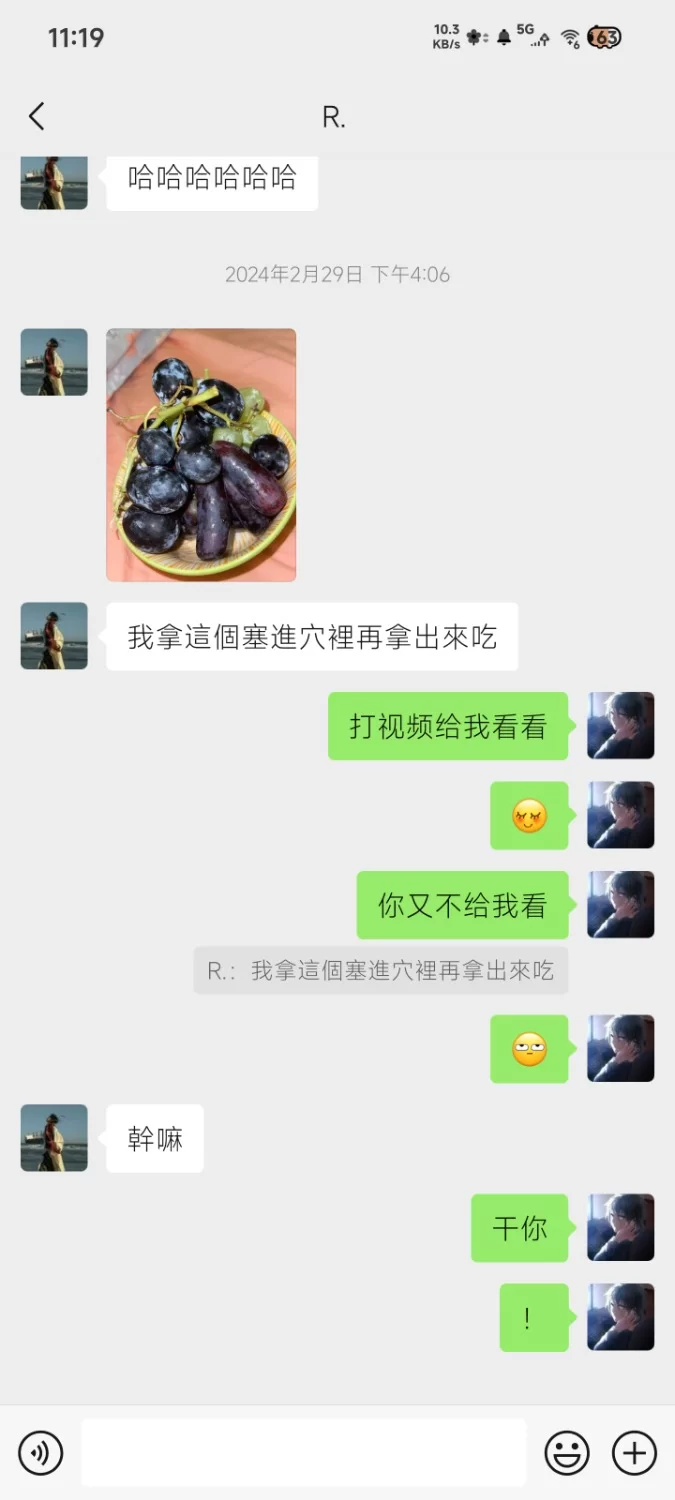Jump to the quoted R. message
This screenshot has width=675, height=1500.
coord(381,971)
